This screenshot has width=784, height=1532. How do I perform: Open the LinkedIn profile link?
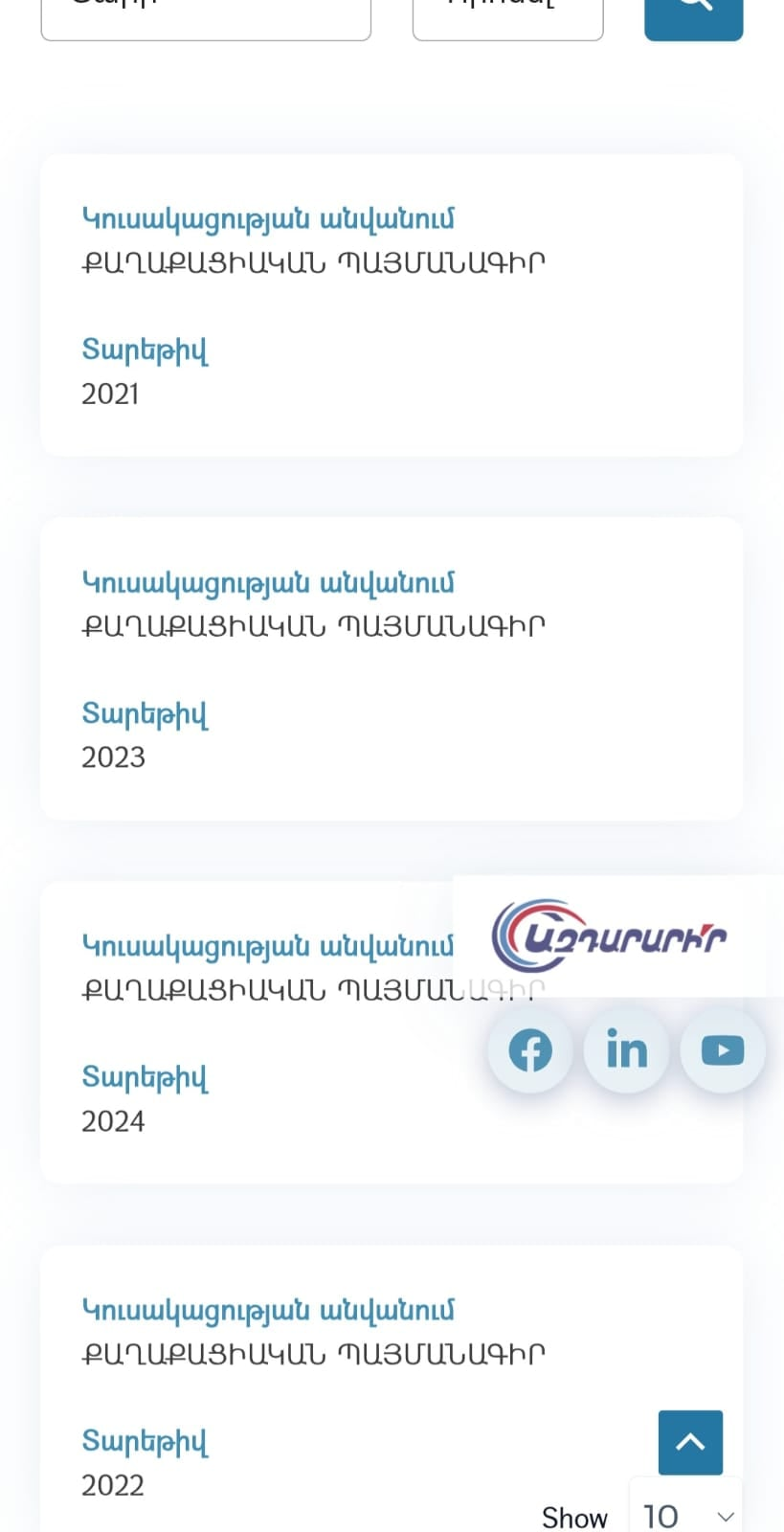[x=626, y=1050]
